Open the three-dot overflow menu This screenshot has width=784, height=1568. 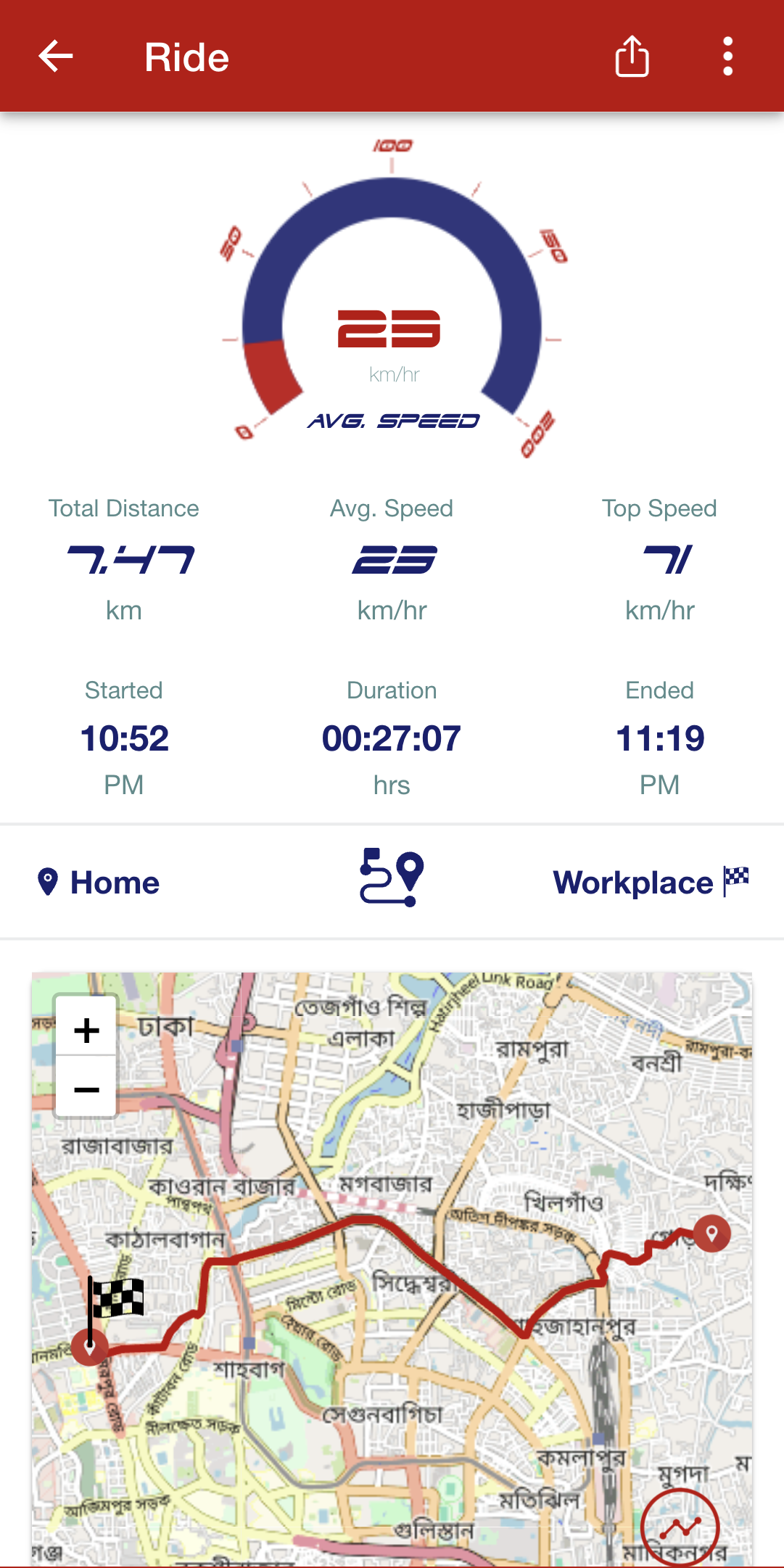click(x=727, y=57)
